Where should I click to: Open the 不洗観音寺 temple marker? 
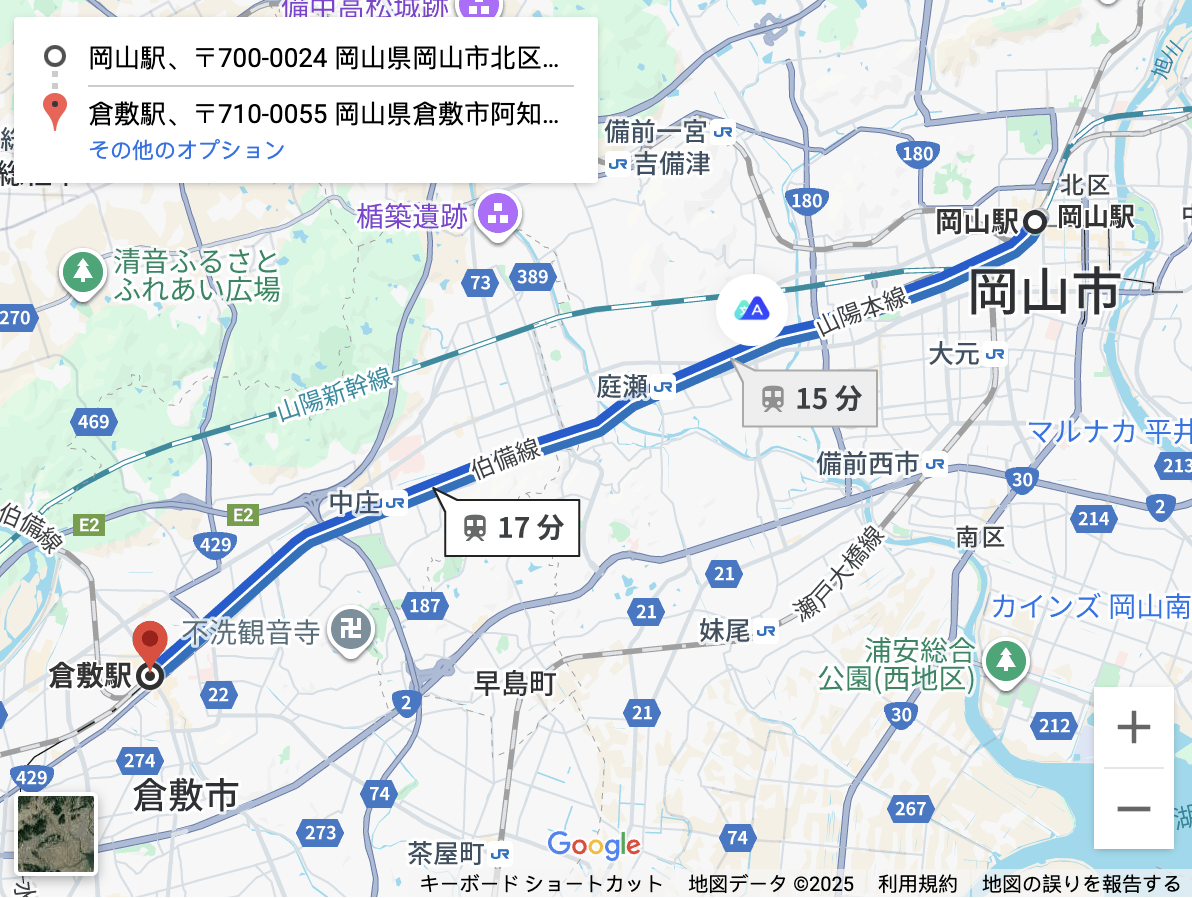coord(353,632)
